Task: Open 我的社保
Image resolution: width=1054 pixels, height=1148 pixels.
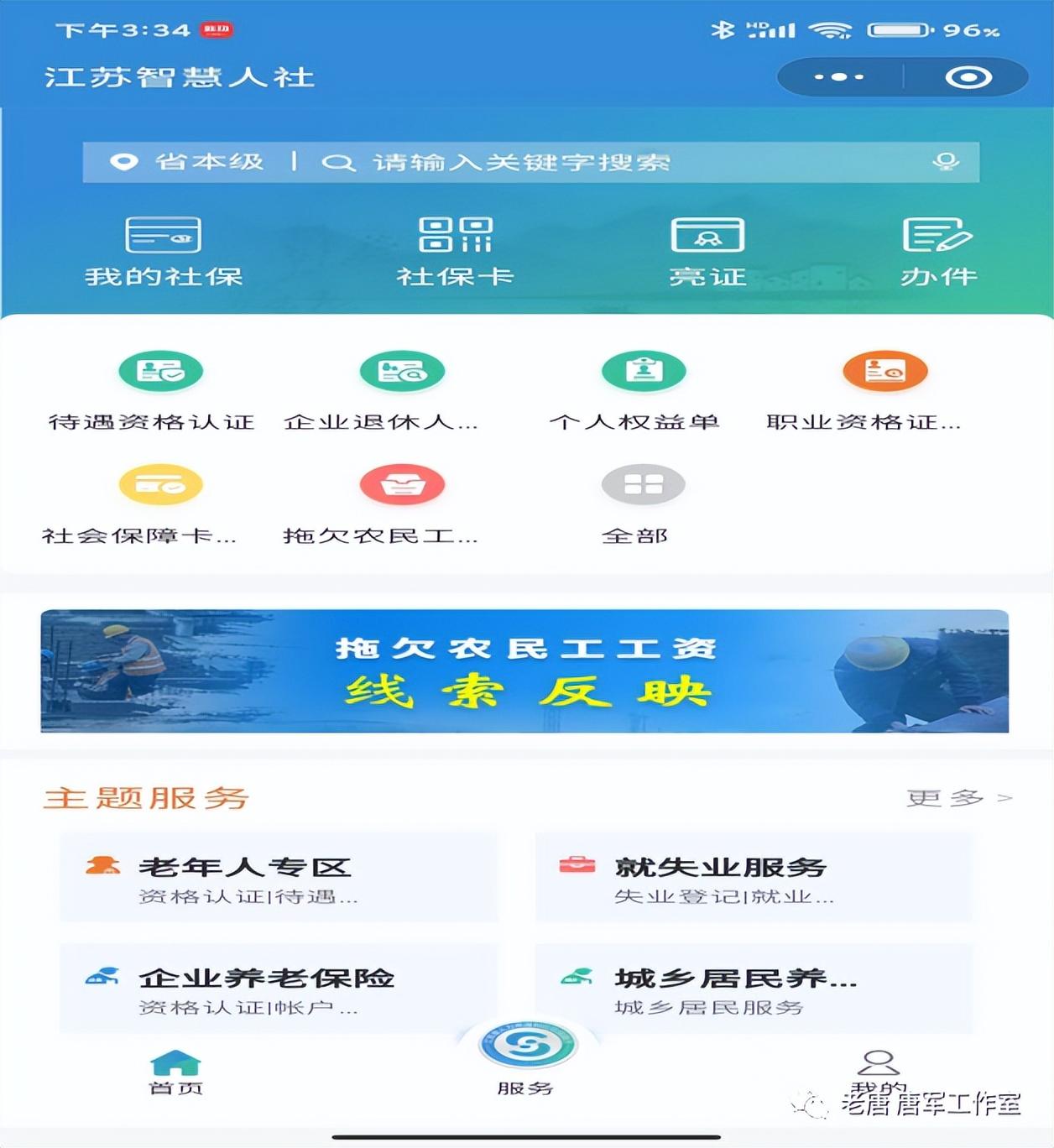Action: [x=164, y=251]
